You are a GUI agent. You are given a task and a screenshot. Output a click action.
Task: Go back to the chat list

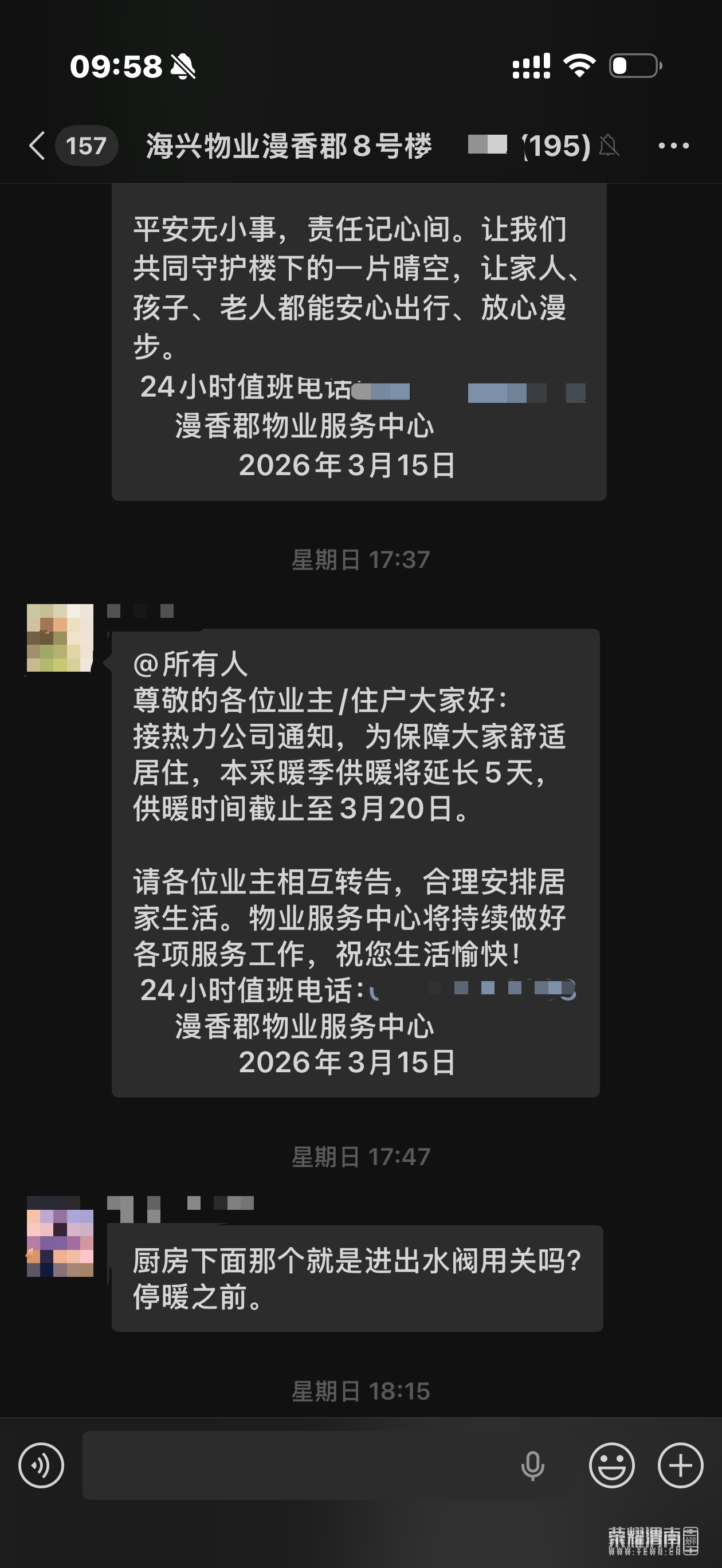click(x=38, y=146)
